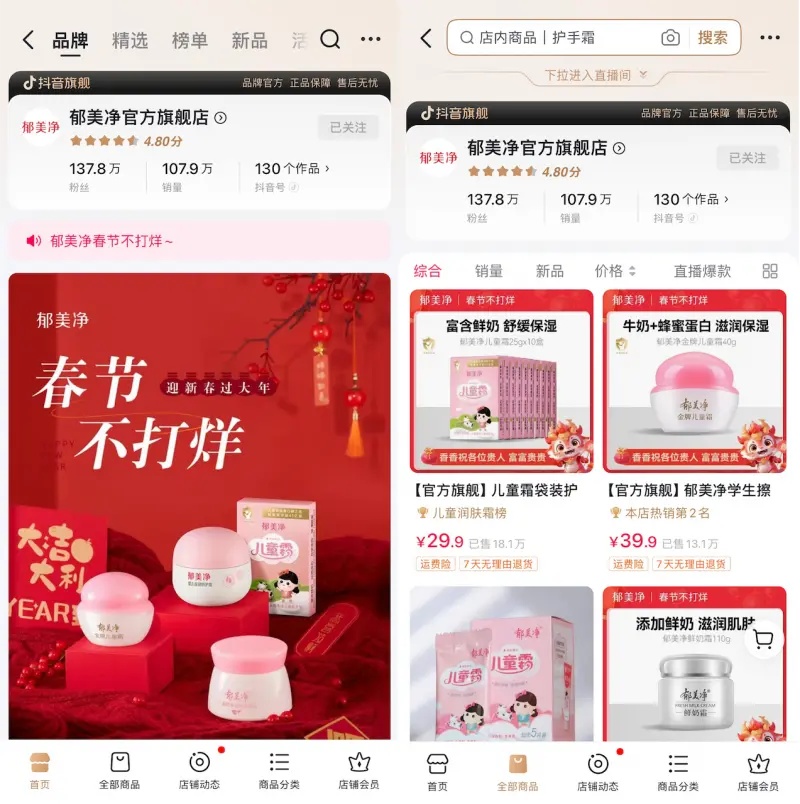The height and width of the screenshot is (804, 800).
Task: Switch to the 榜单 tab
Action: [x=190, y=41]
